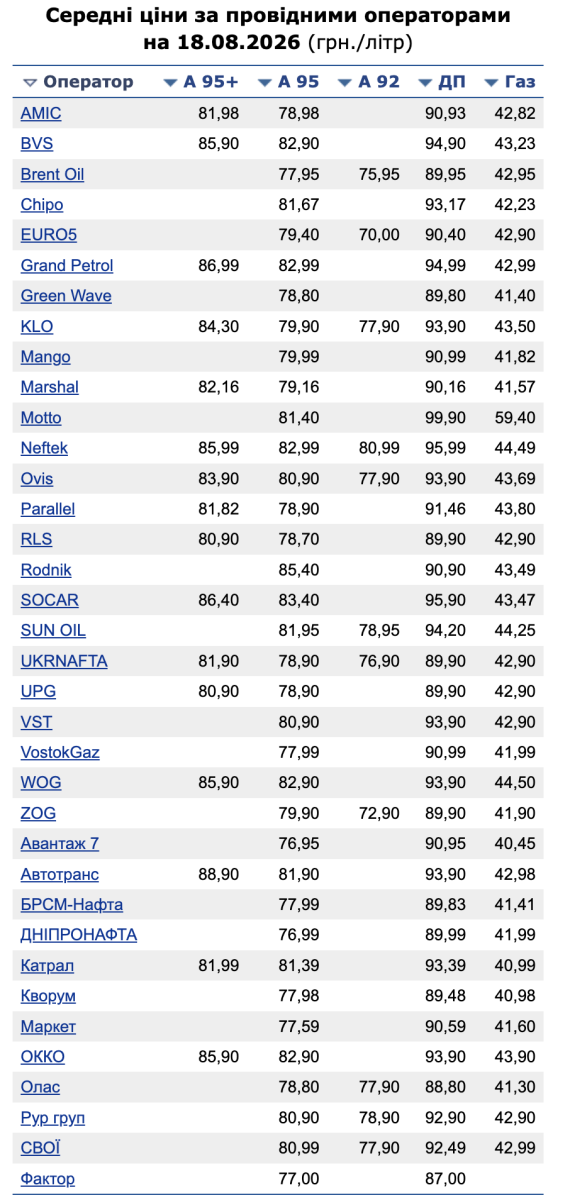
Task: Open the SOCAR operator link
Action: 50,600
